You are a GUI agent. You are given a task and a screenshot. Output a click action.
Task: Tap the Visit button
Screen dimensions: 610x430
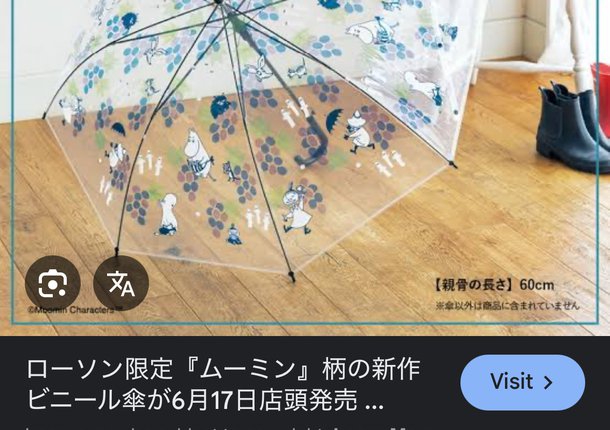coord(522,382)
